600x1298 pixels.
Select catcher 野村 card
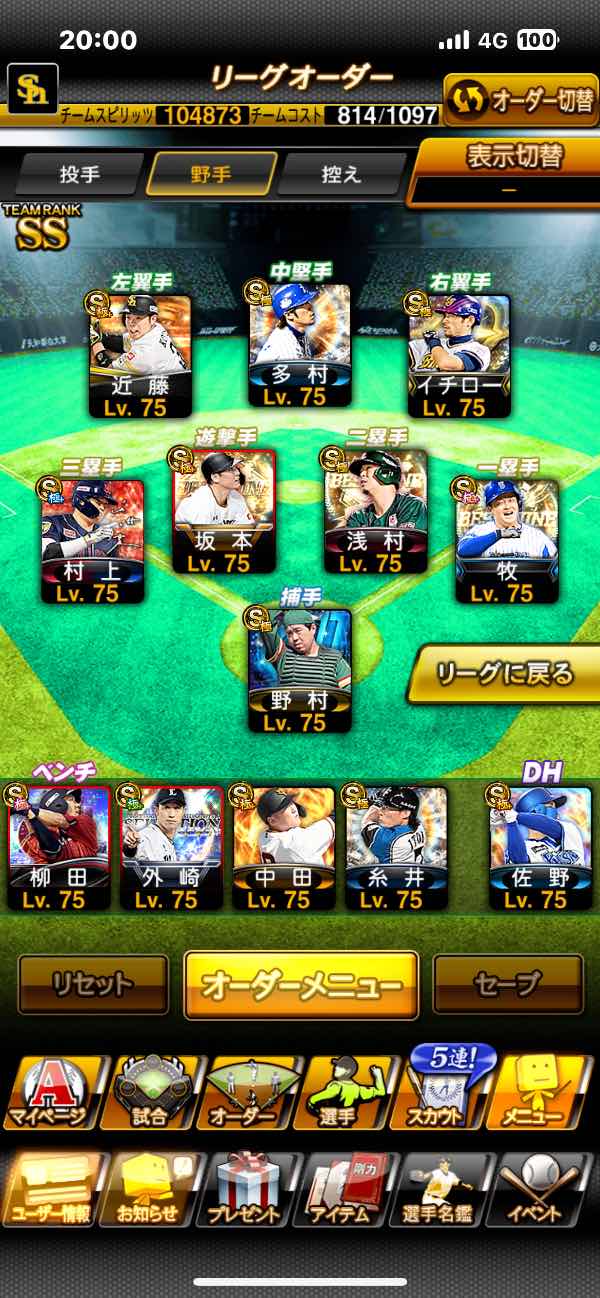tap(299, 671)
